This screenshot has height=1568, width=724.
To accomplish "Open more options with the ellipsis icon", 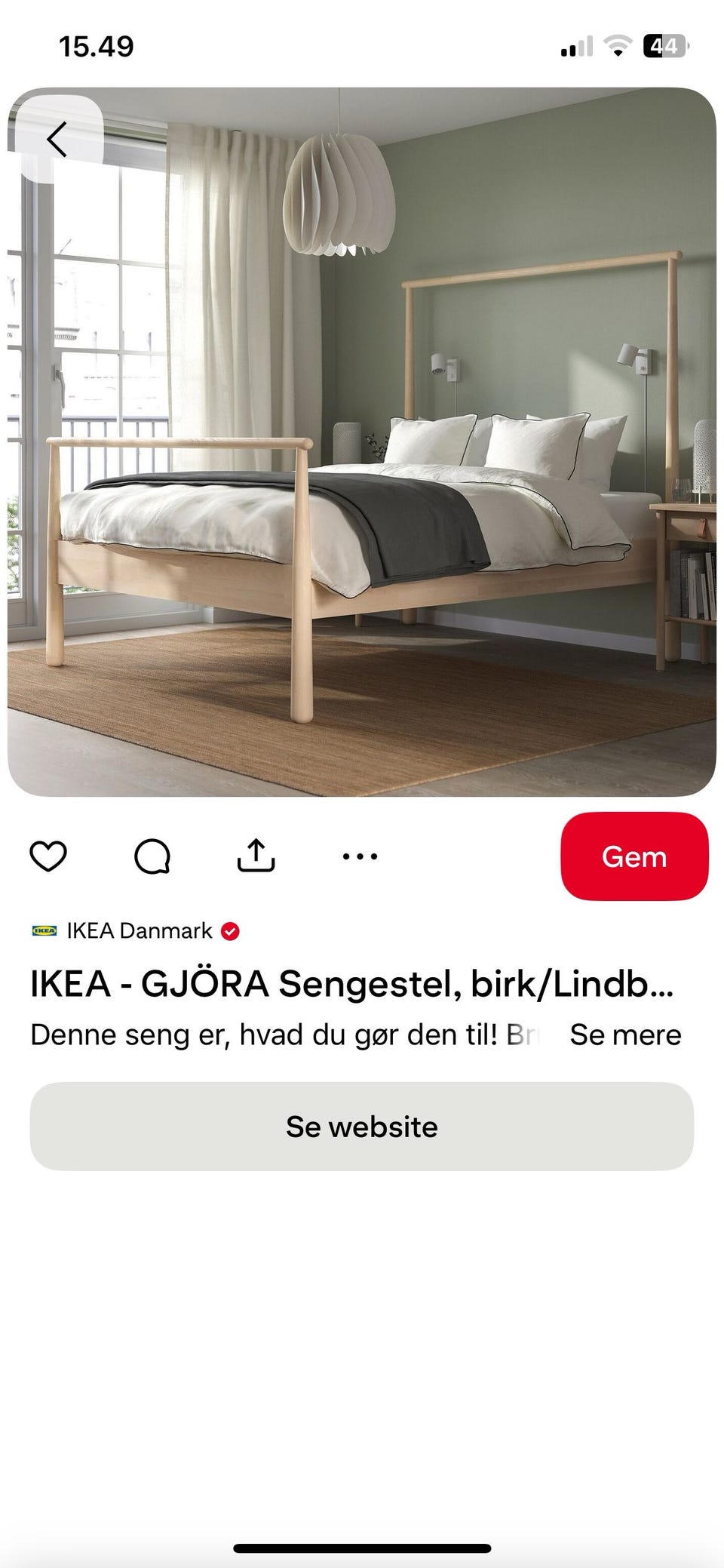I will tap(359, 856).
